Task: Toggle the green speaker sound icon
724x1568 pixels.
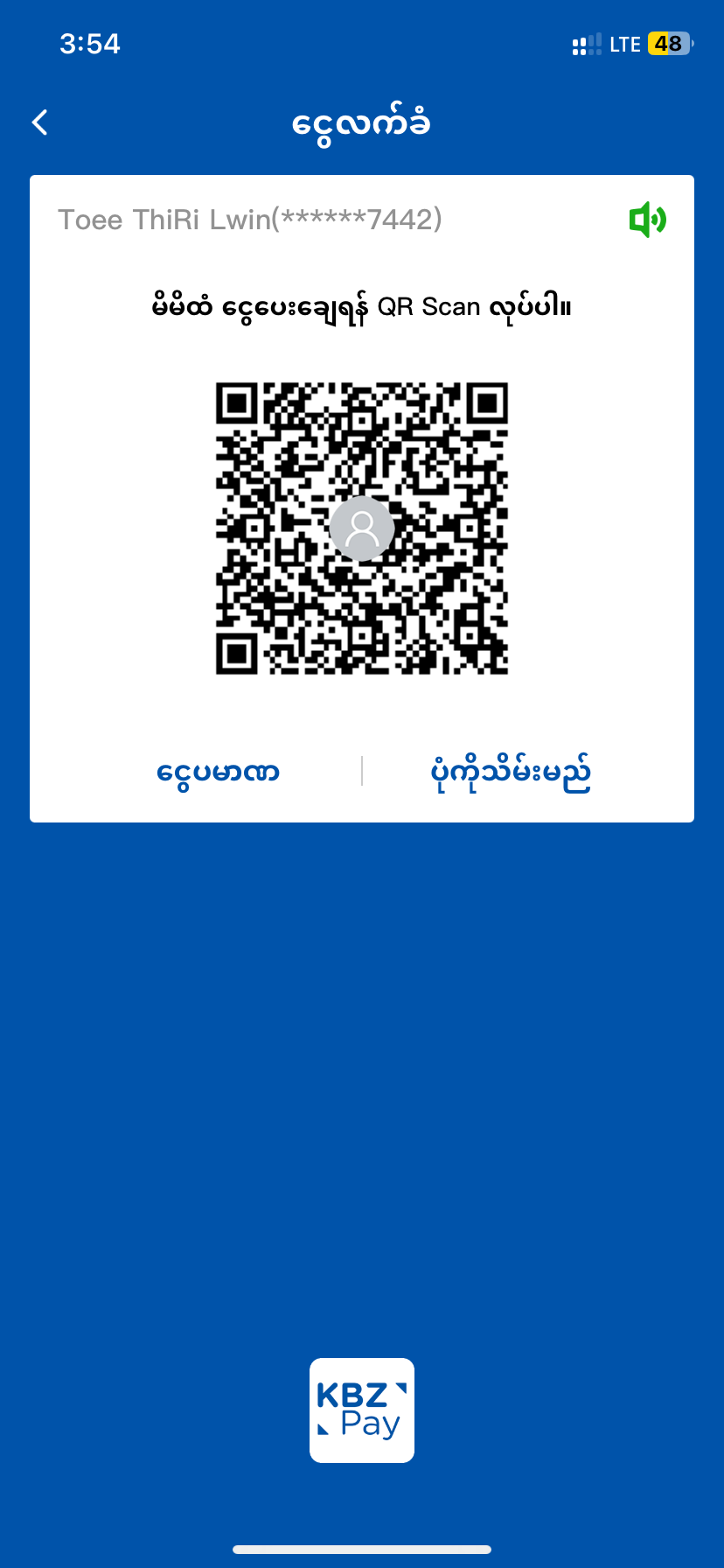Action: point(647,220)
